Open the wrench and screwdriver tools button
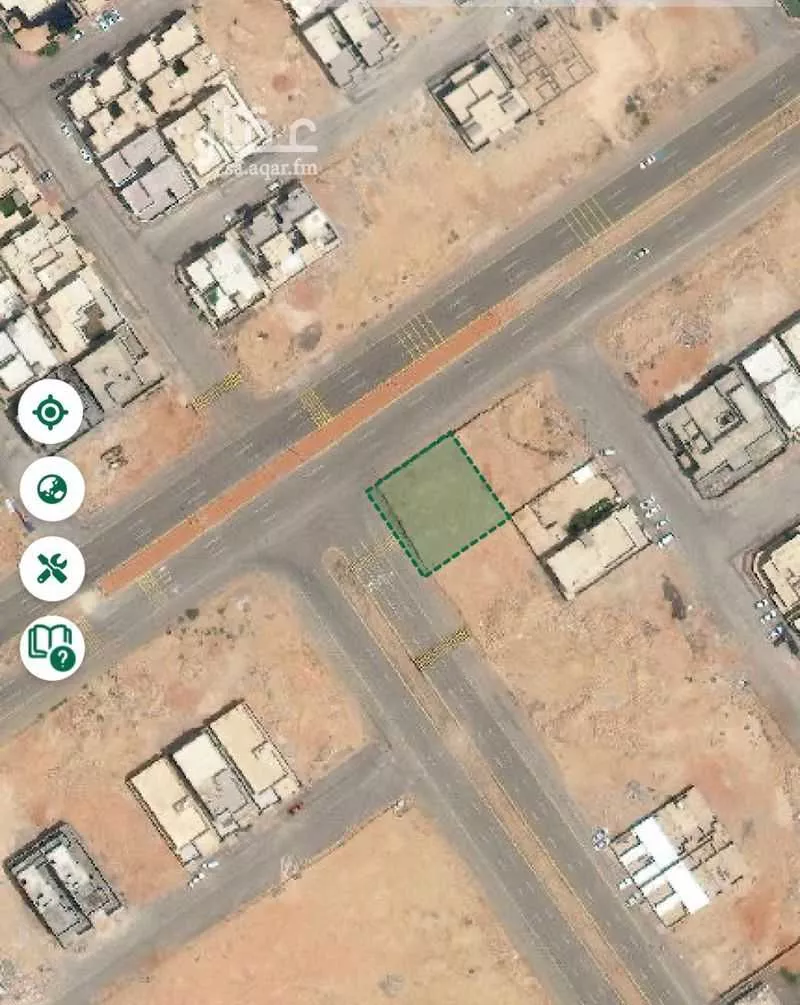This screenshot has height=1005, width=800. pyautogui.click(x=51, y=568)
